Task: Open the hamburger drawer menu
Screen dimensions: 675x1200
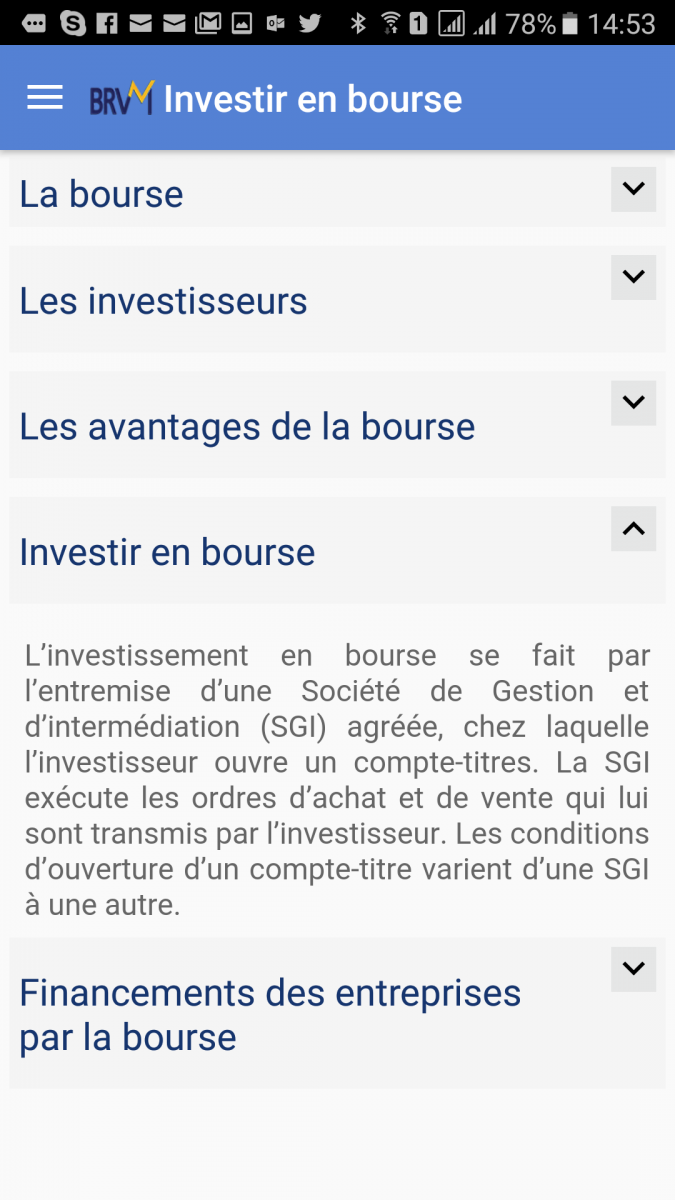Action: (45, 98)
